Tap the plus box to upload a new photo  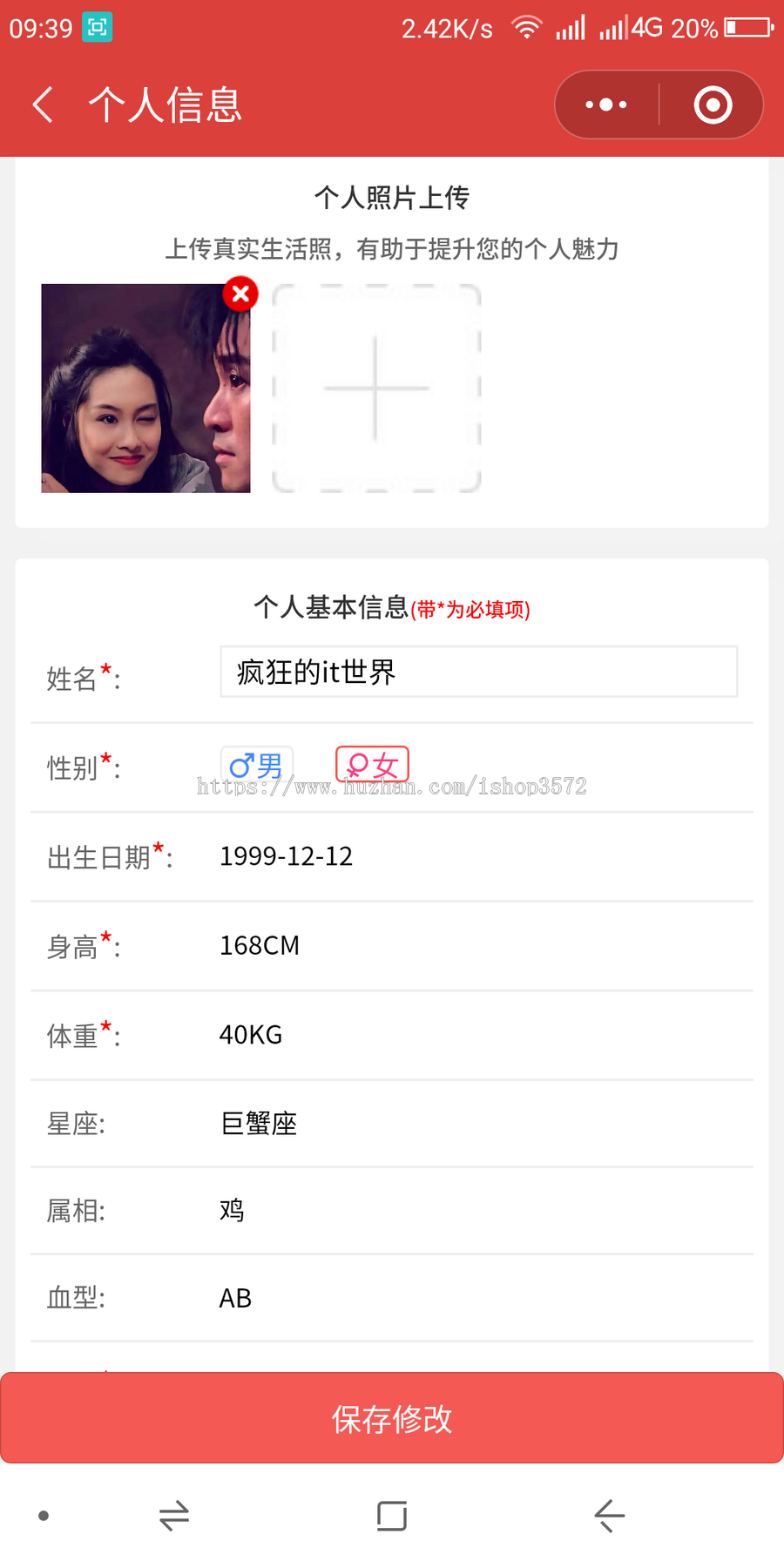coord(376,389)
